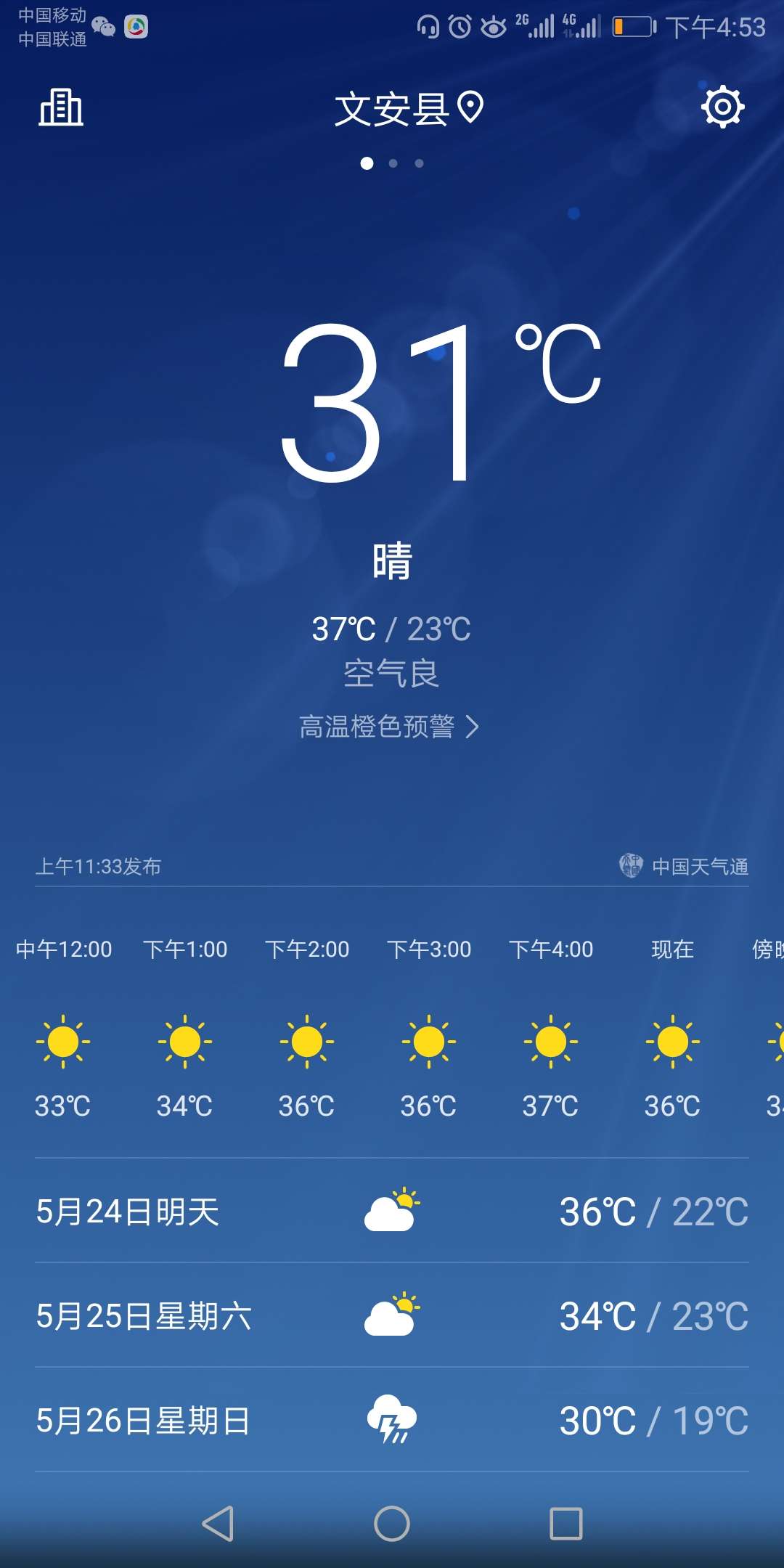Open forecast for 5月25日星期六
This screenshot has width=784, height=1568.
point(392,1316)
